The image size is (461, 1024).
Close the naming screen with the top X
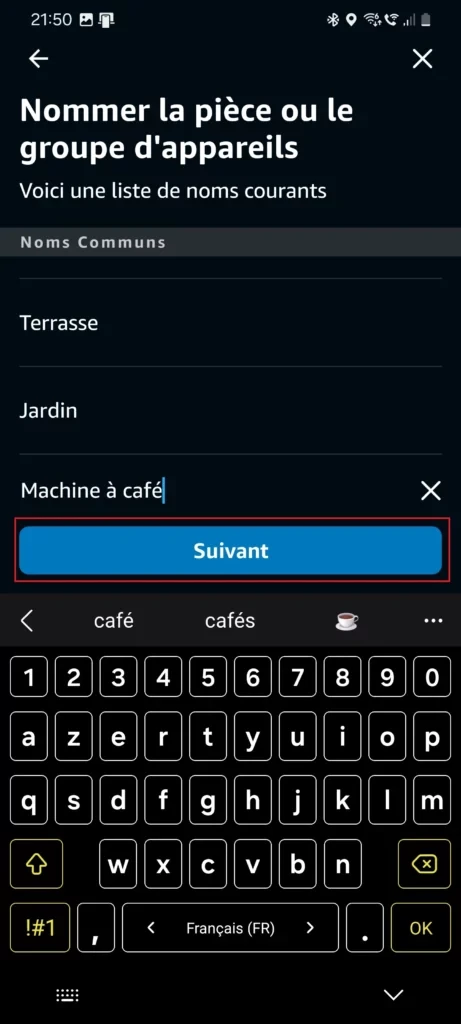[x=422, y=59]
